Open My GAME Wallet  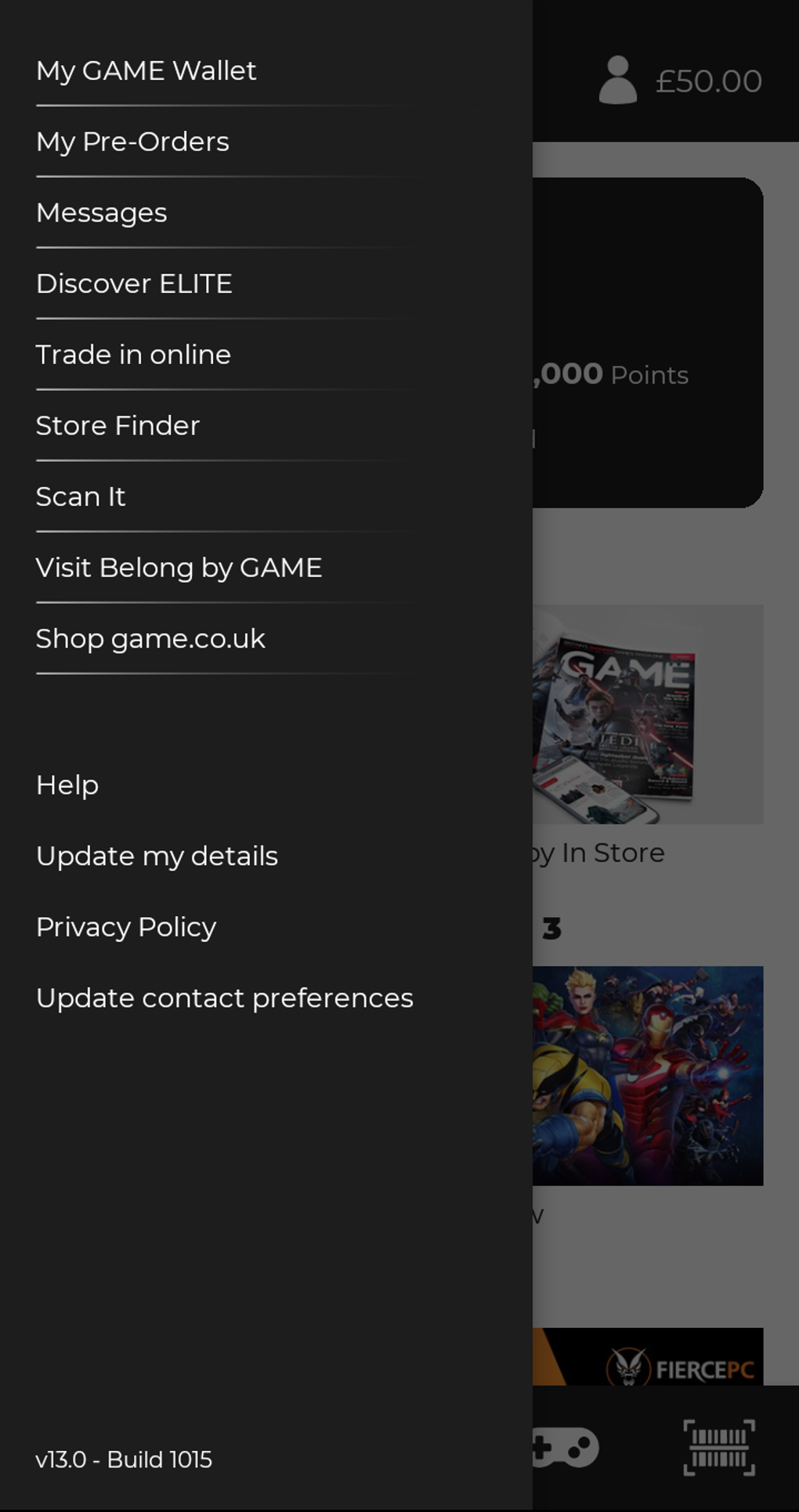pos(146,71)
